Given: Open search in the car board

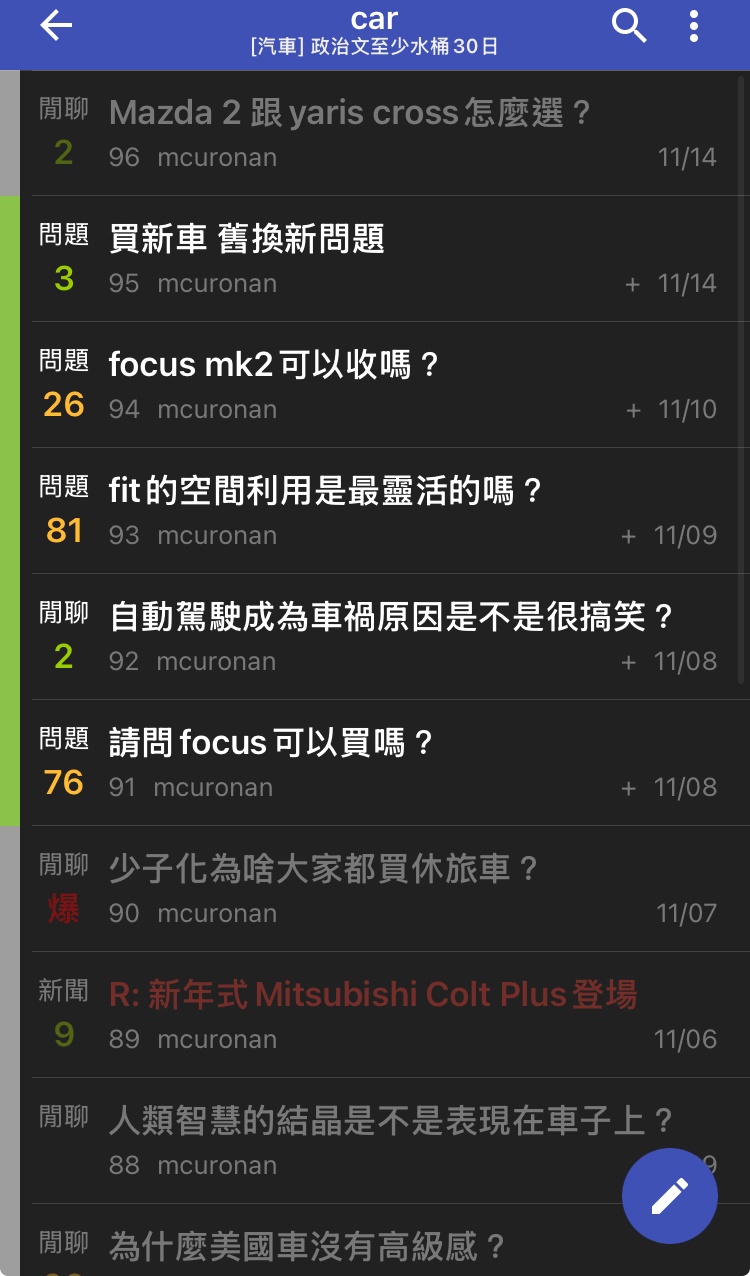Looking at the screenshot, I should (x=629, y=27).
